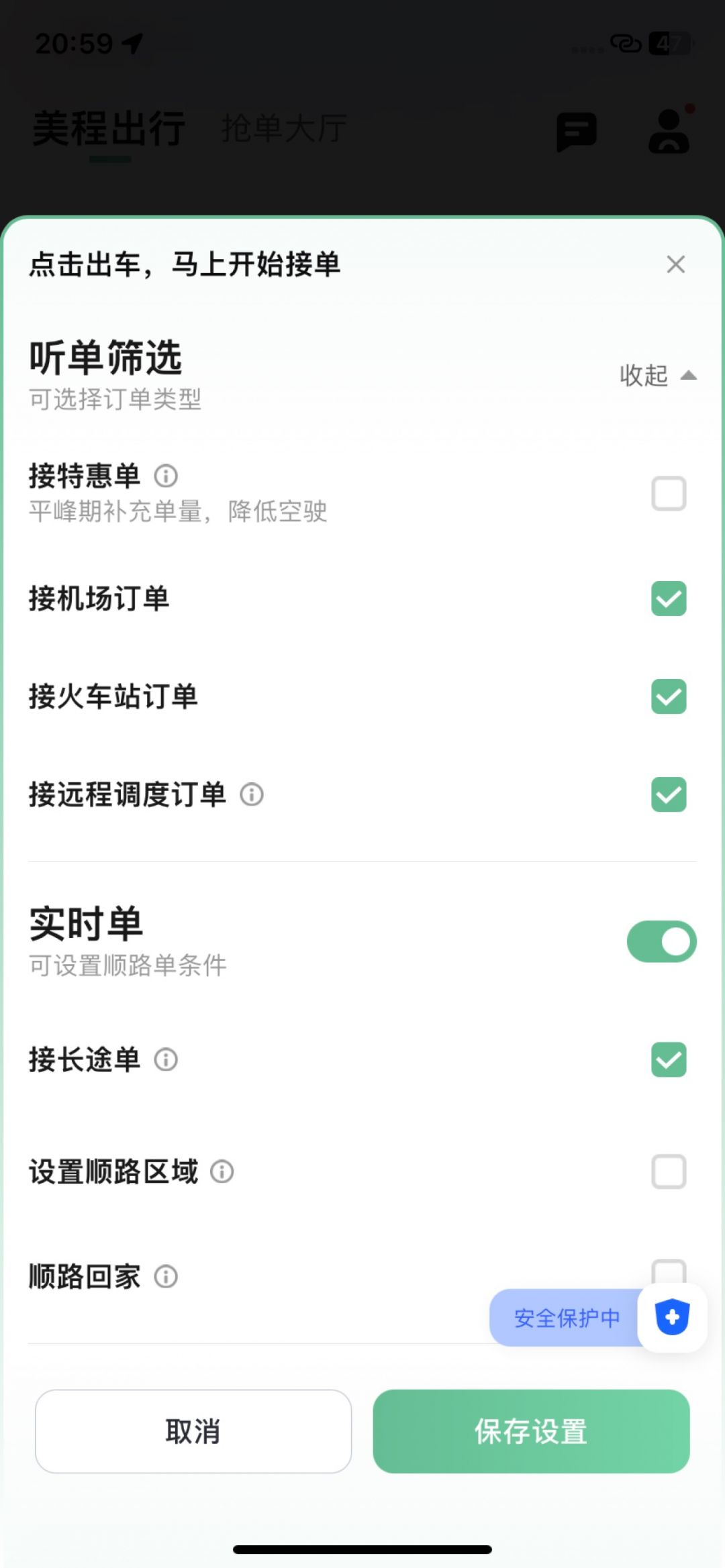
Task: Enable the 设置顺路区域 checkbox
Action: 669,1171
